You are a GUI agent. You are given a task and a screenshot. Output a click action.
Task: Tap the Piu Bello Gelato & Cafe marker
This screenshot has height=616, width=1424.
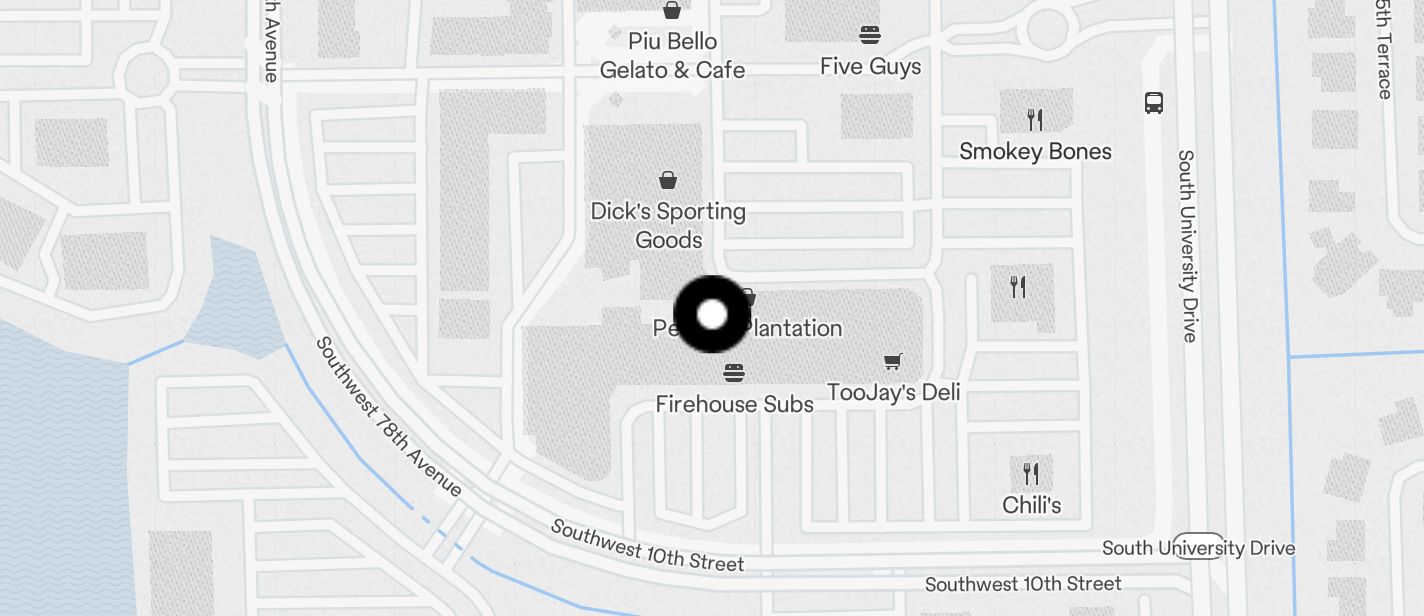click(672, 12)
